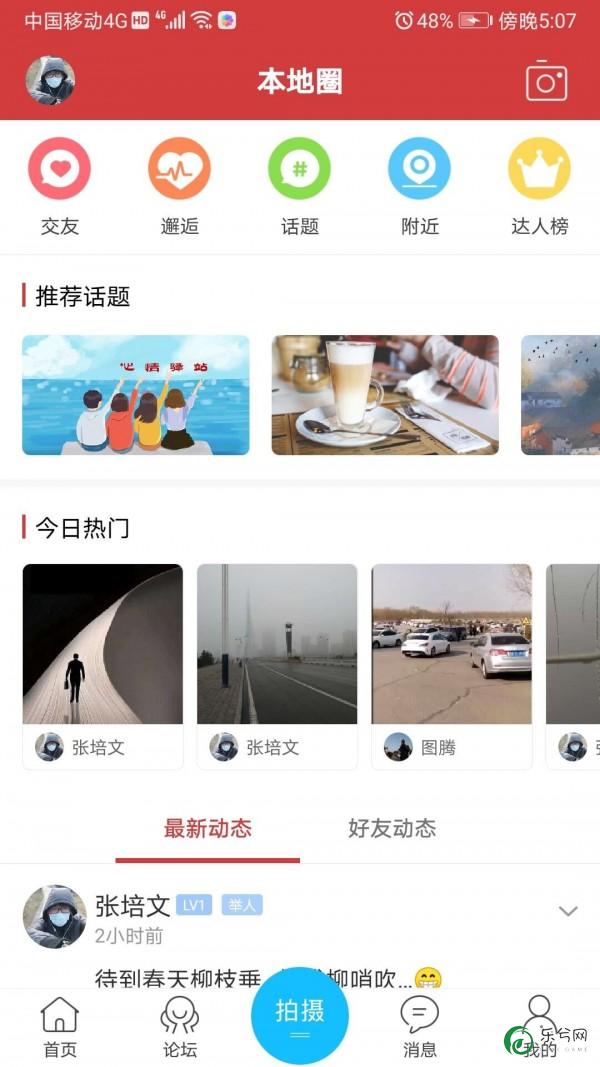Screen dimensions: 600x1067
Task: Open the hot post with a walking silhouette
Action: coord(103,644)
